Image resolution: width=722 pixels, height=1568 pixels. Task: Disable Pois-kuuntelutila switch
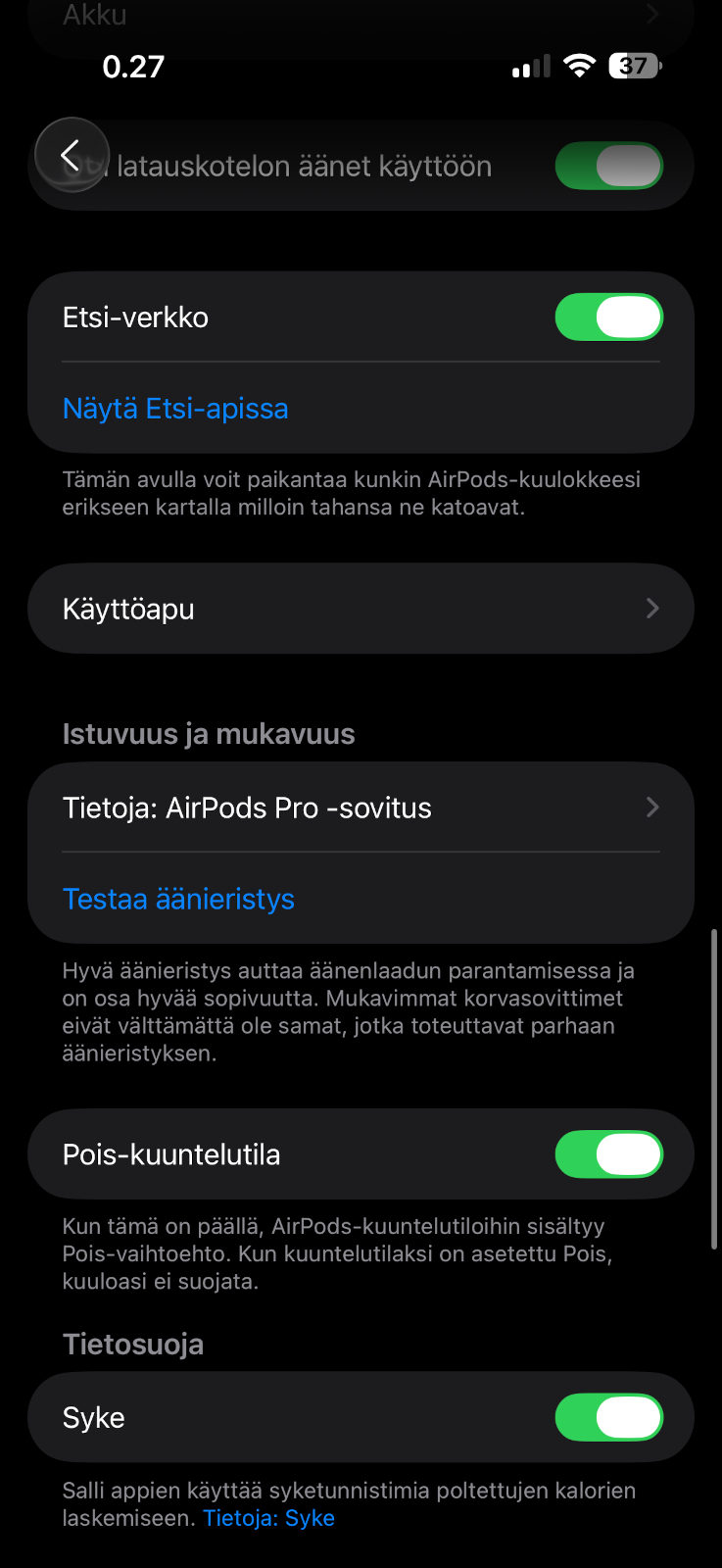[x=608, y=1154]
